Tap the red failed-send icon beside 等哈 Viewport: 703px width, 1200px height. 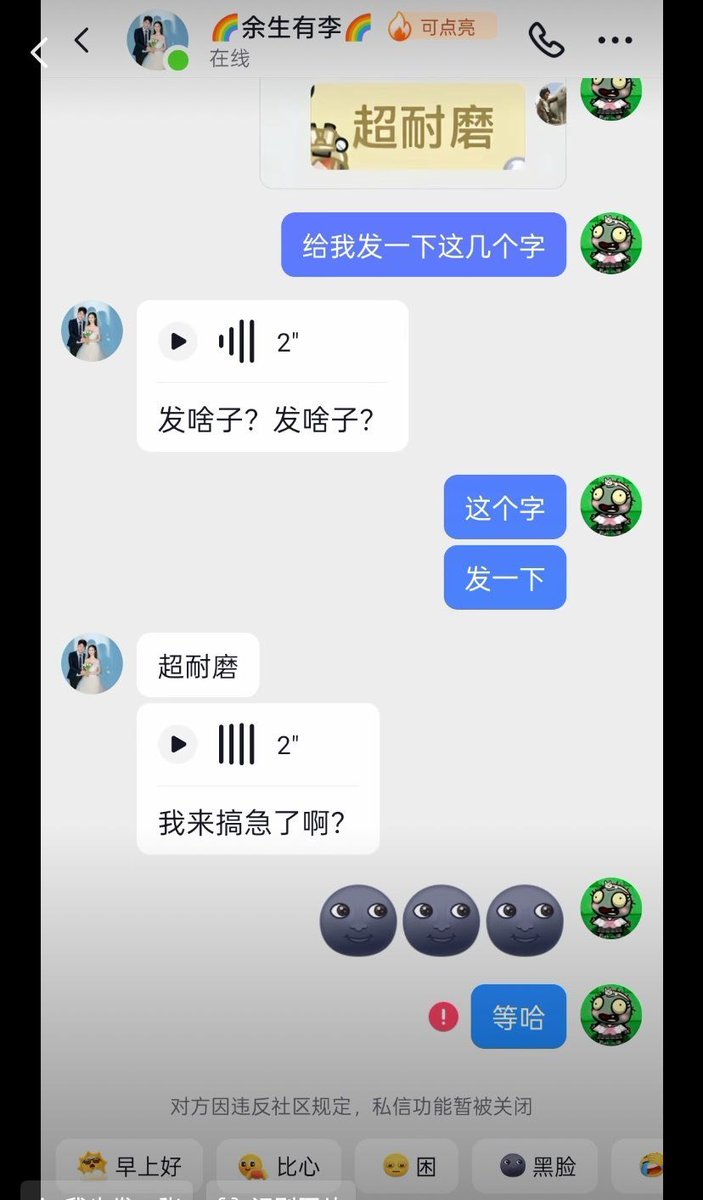443,1017
